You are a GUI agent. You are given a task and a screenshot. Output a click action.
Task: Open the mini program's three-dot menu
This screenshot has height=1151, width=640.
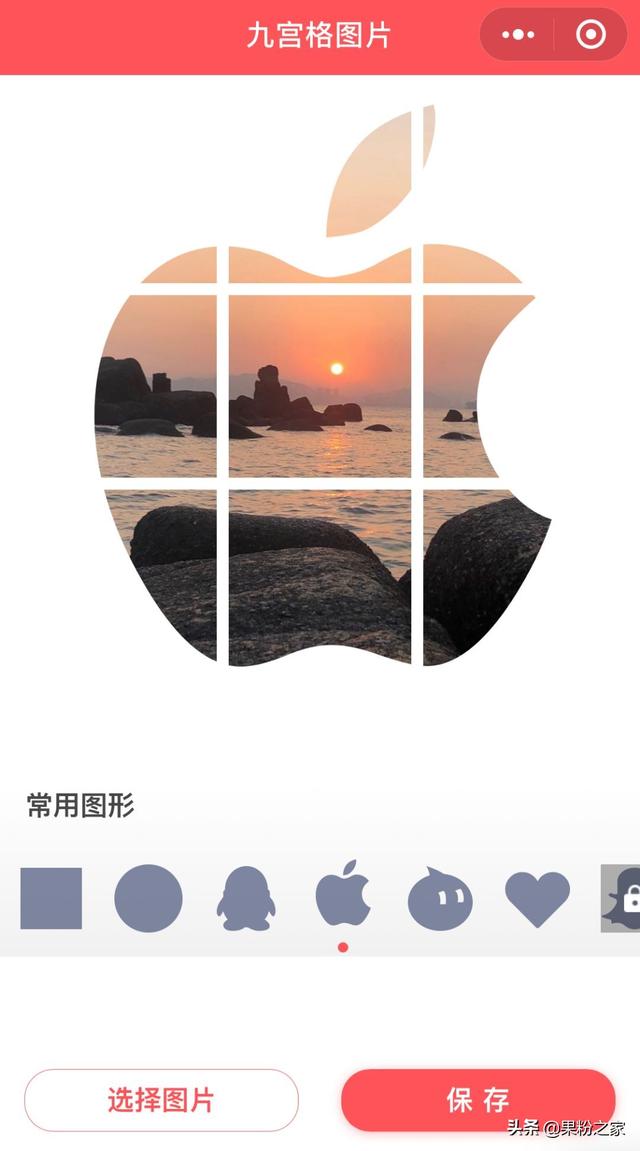(518, 35)
